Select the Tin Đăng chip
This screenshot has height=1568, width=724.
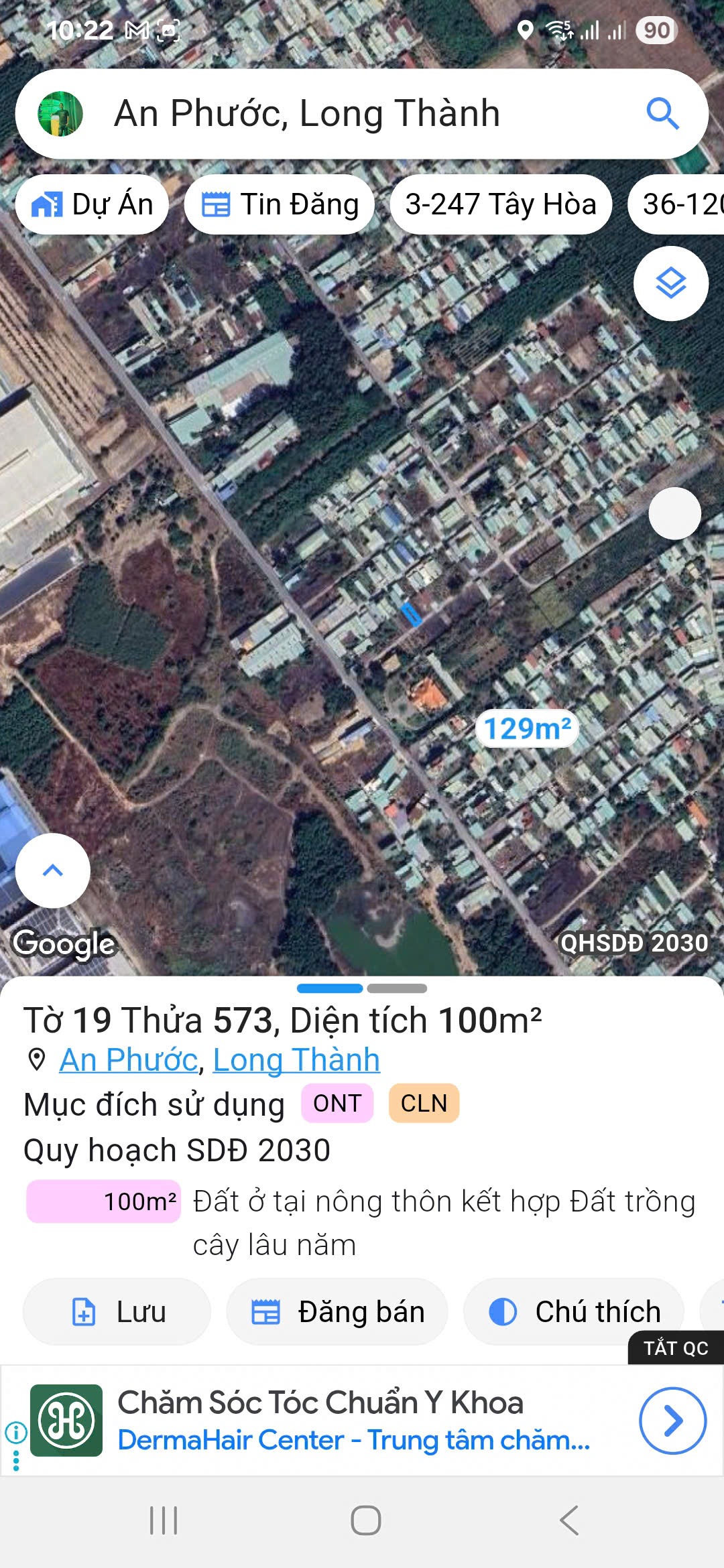(x=279, y=204)
